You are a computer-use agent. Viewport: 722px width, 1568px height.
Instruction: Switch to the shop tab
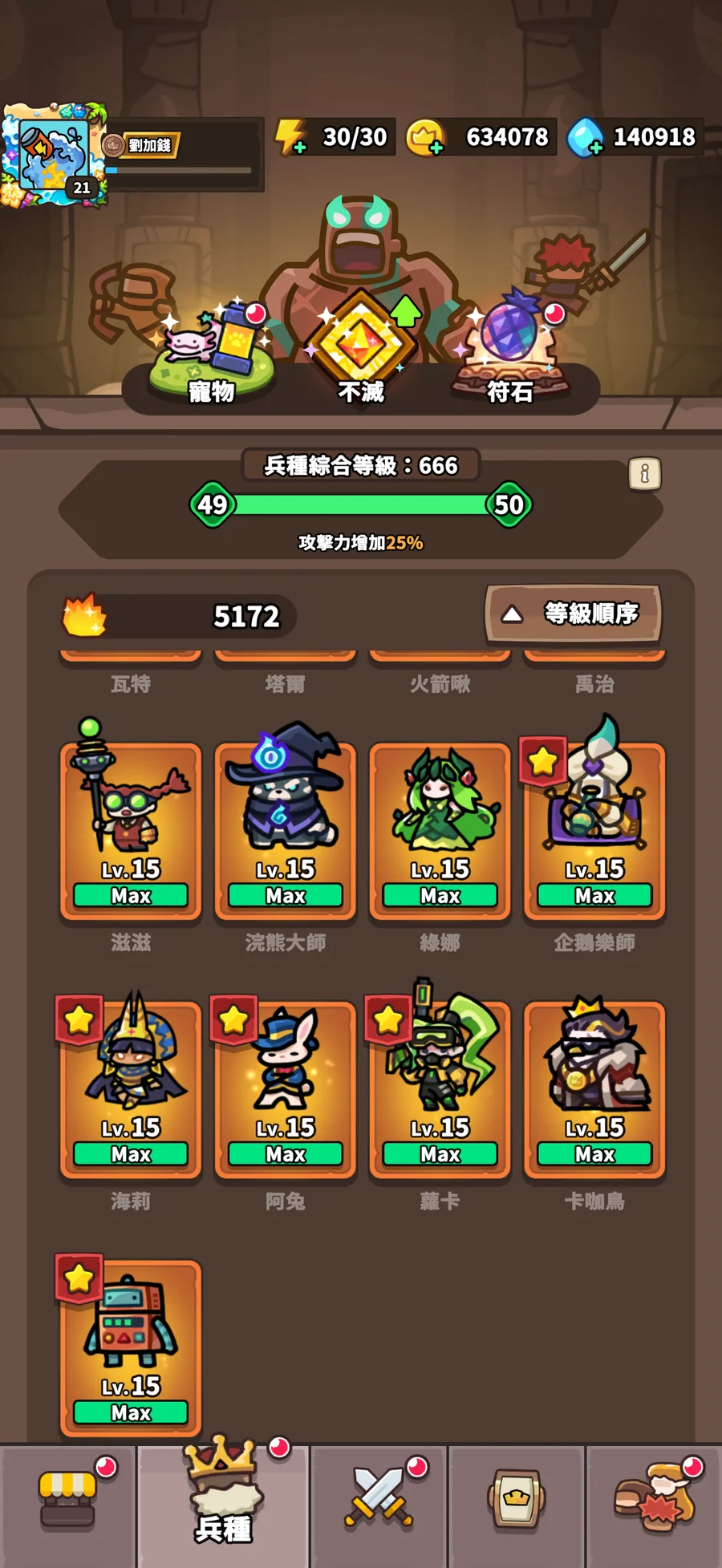click(x=68, y=1500)
